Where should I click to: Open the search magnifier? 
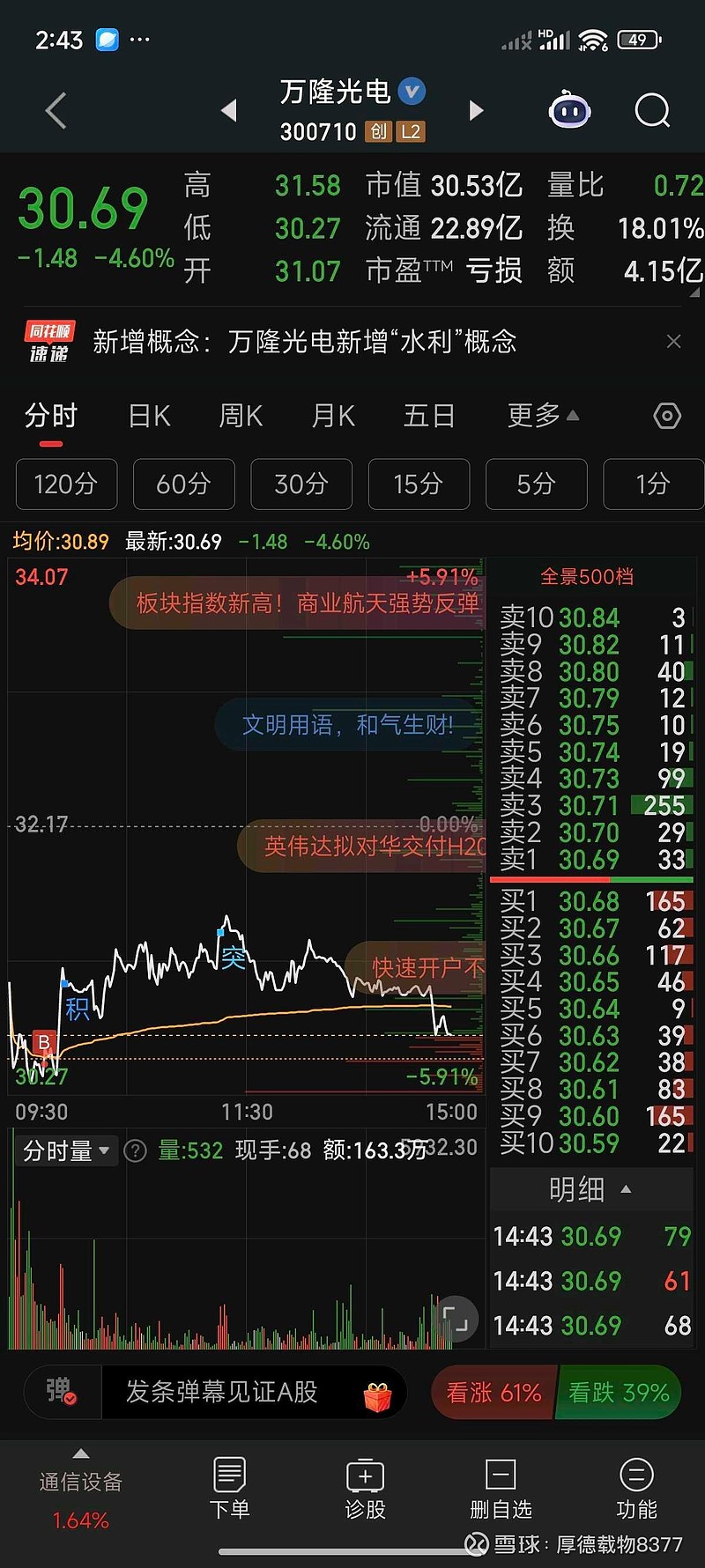coord(652,111)
